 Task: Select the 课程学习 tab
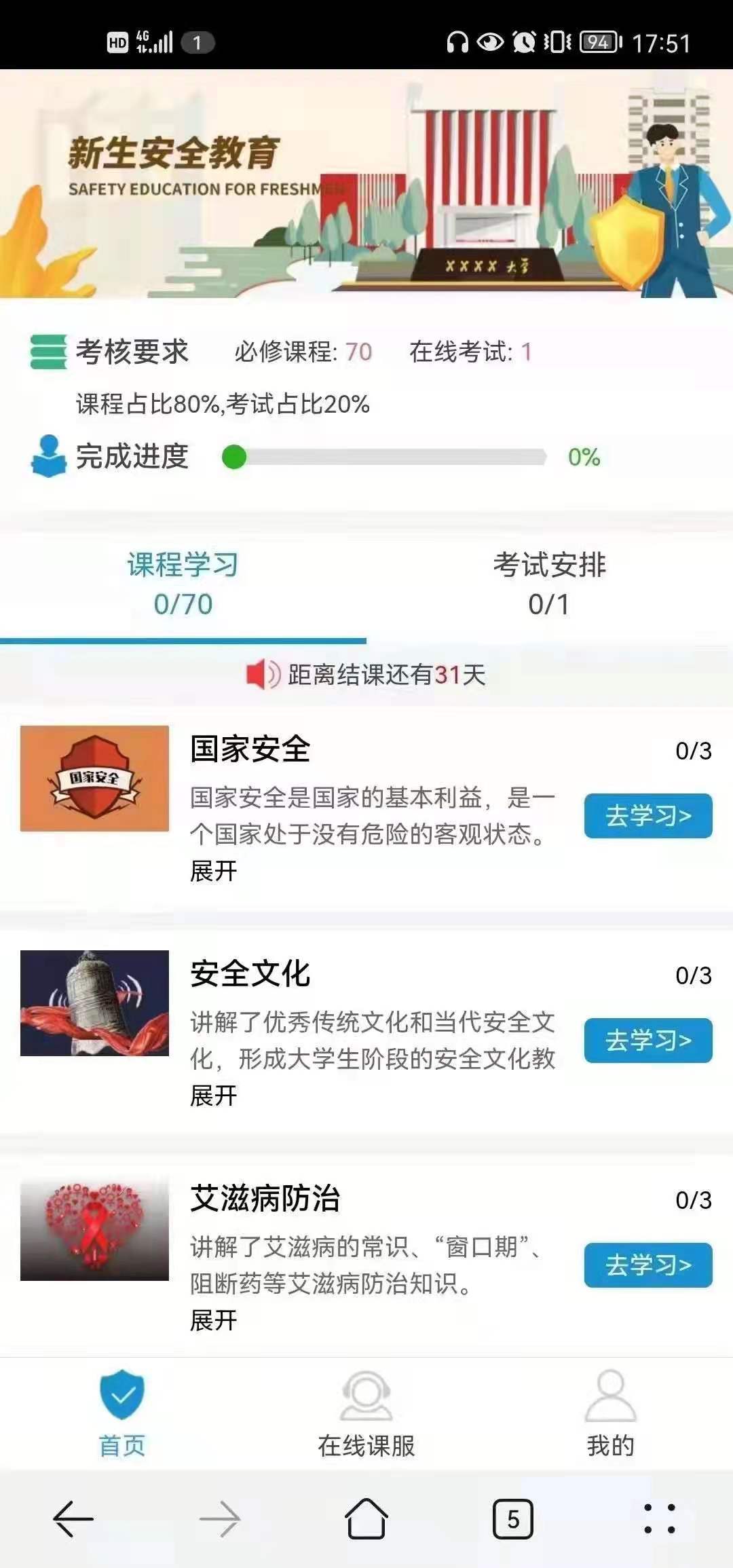pos(183,584)
